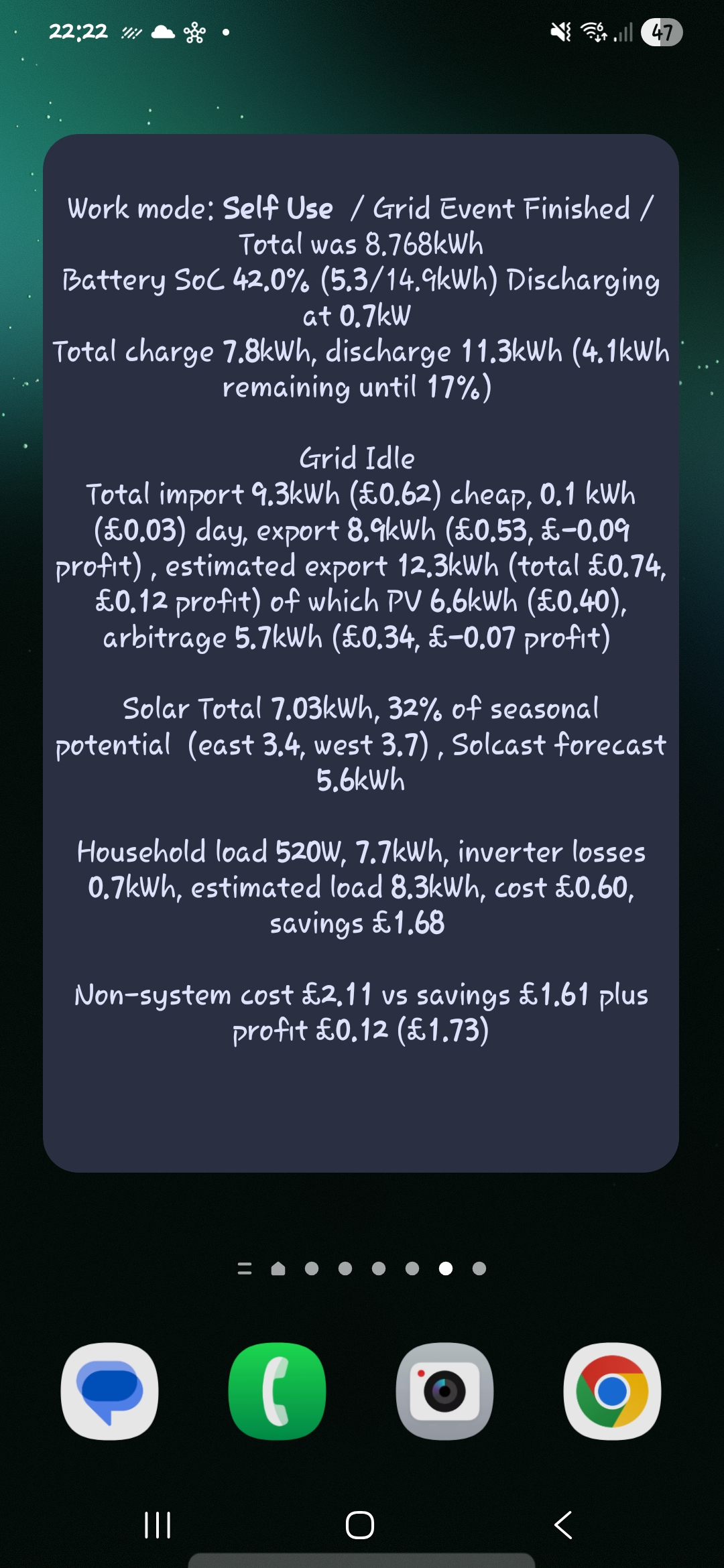
Task: Jump to the main home page indicator
Action: tap(278, 1268)
